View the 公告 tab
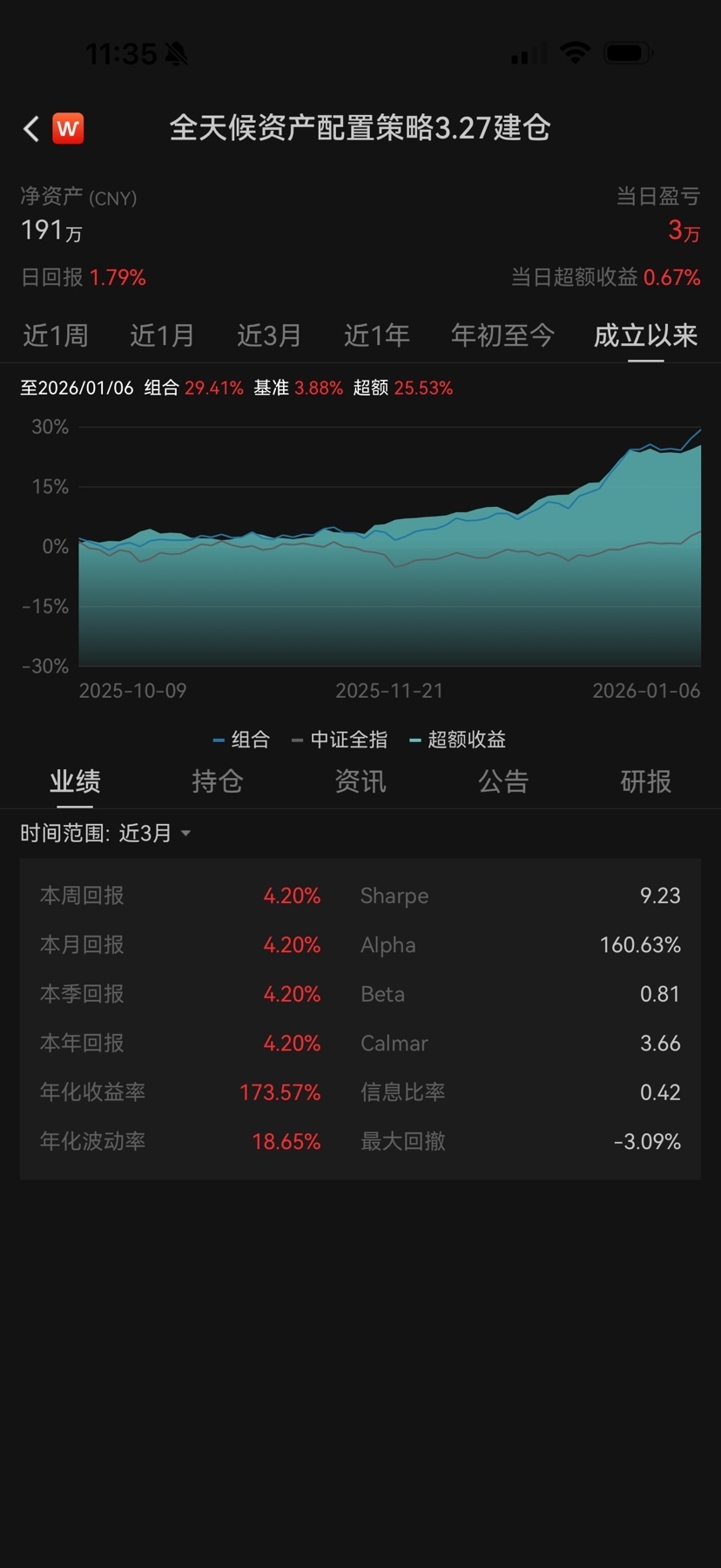The width and height of the screenshot is (721, 1568). (502, 781)
